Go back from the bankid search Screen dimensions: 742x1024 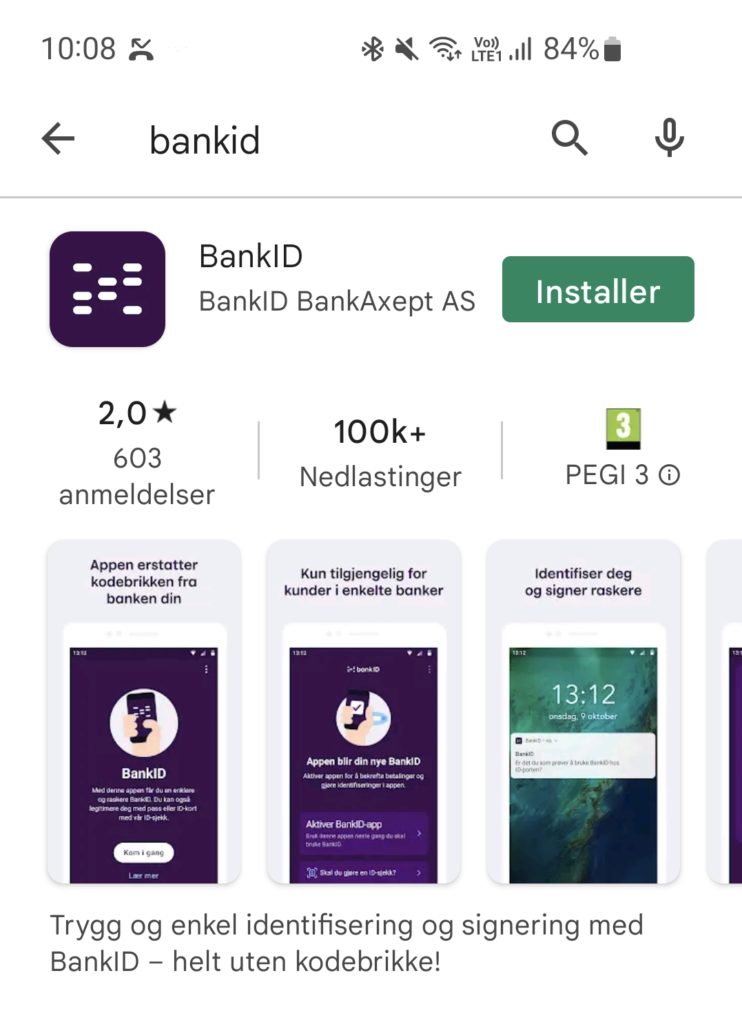click(59, 140)
